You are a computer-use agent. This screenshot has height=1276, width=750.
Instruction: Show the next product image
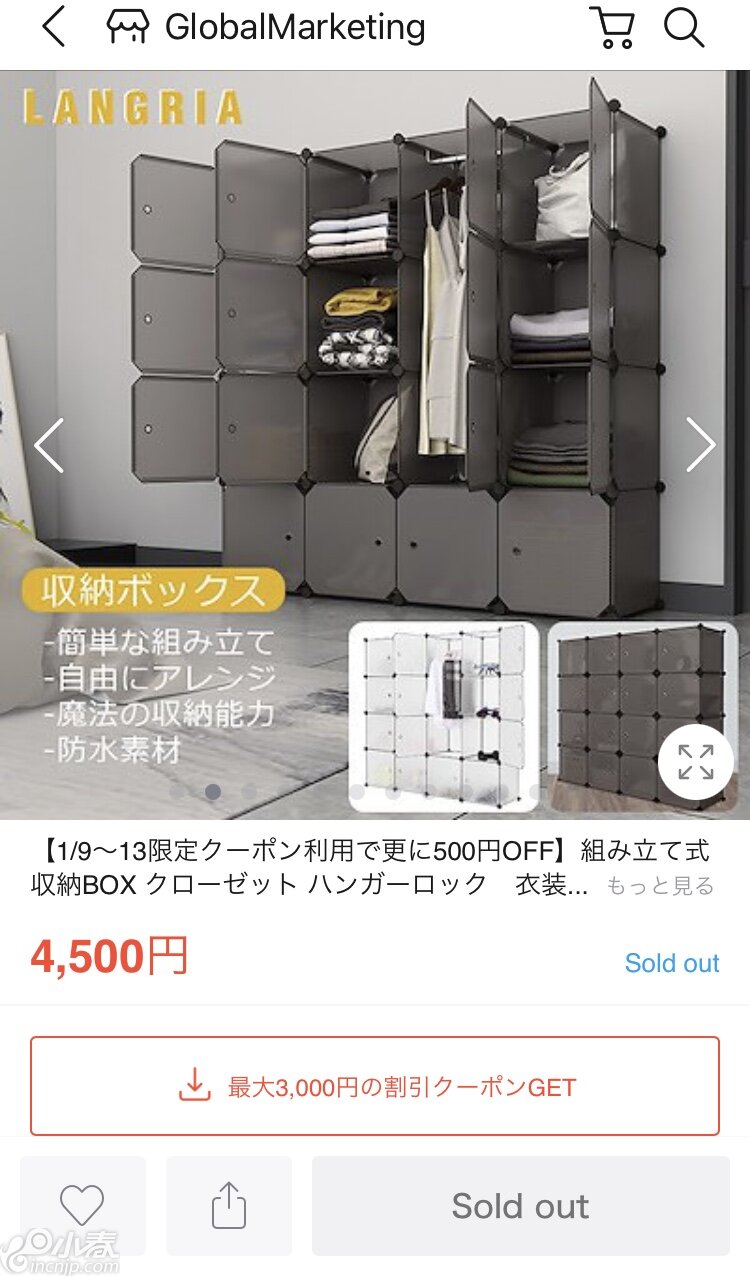click(x=700, y=445)
